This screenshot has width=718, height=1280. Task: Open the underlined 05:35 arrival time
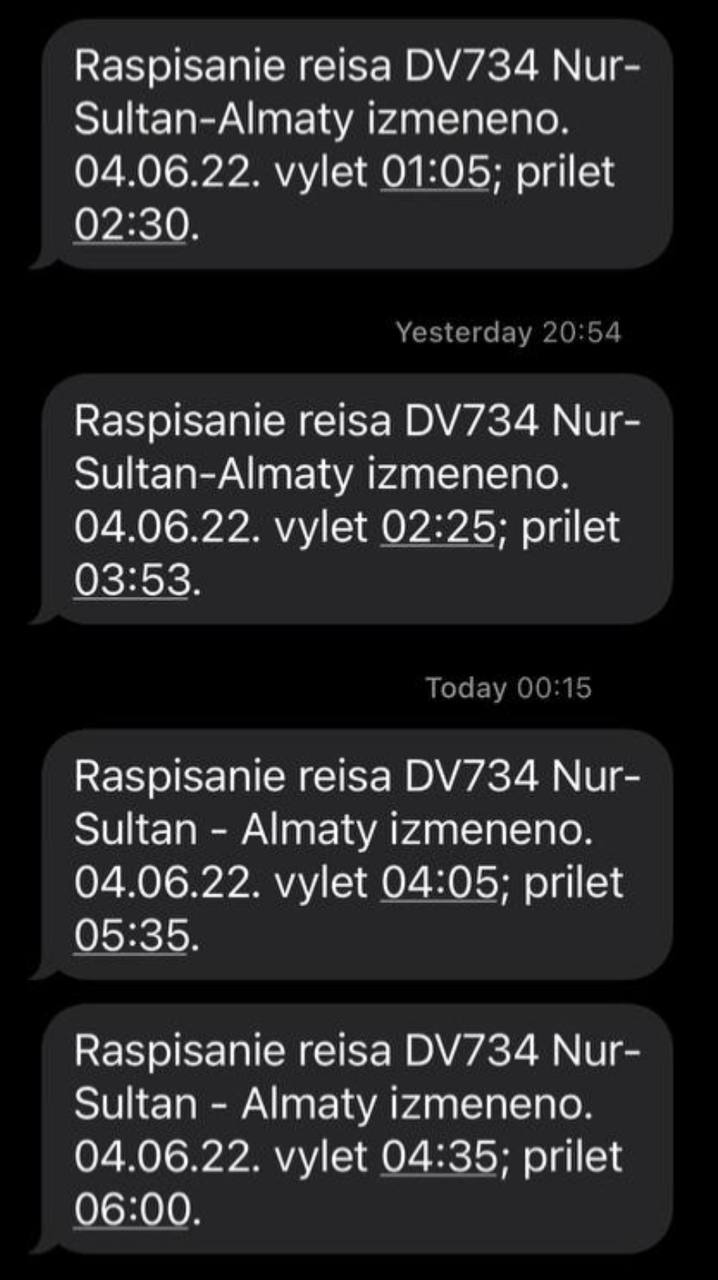pos(131,937)
